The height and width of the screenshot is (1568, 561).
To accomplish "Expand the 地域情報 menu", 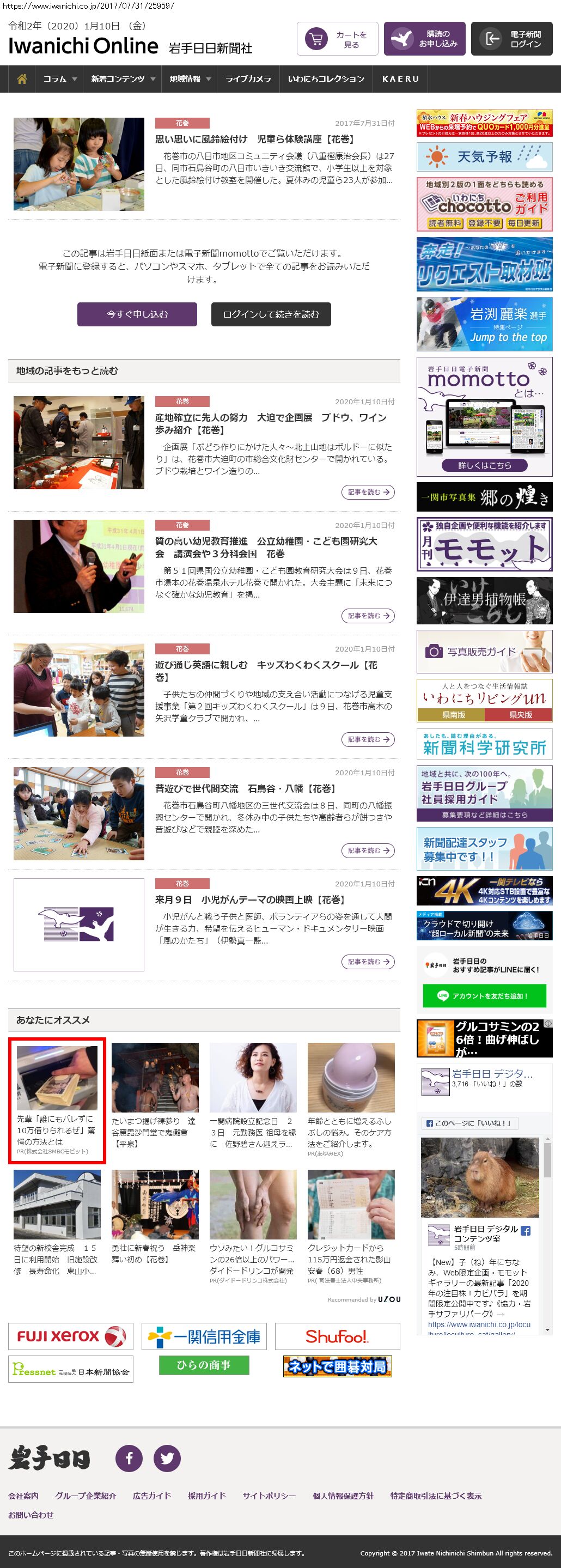I will pyautogui.click(x=190, y=79).
